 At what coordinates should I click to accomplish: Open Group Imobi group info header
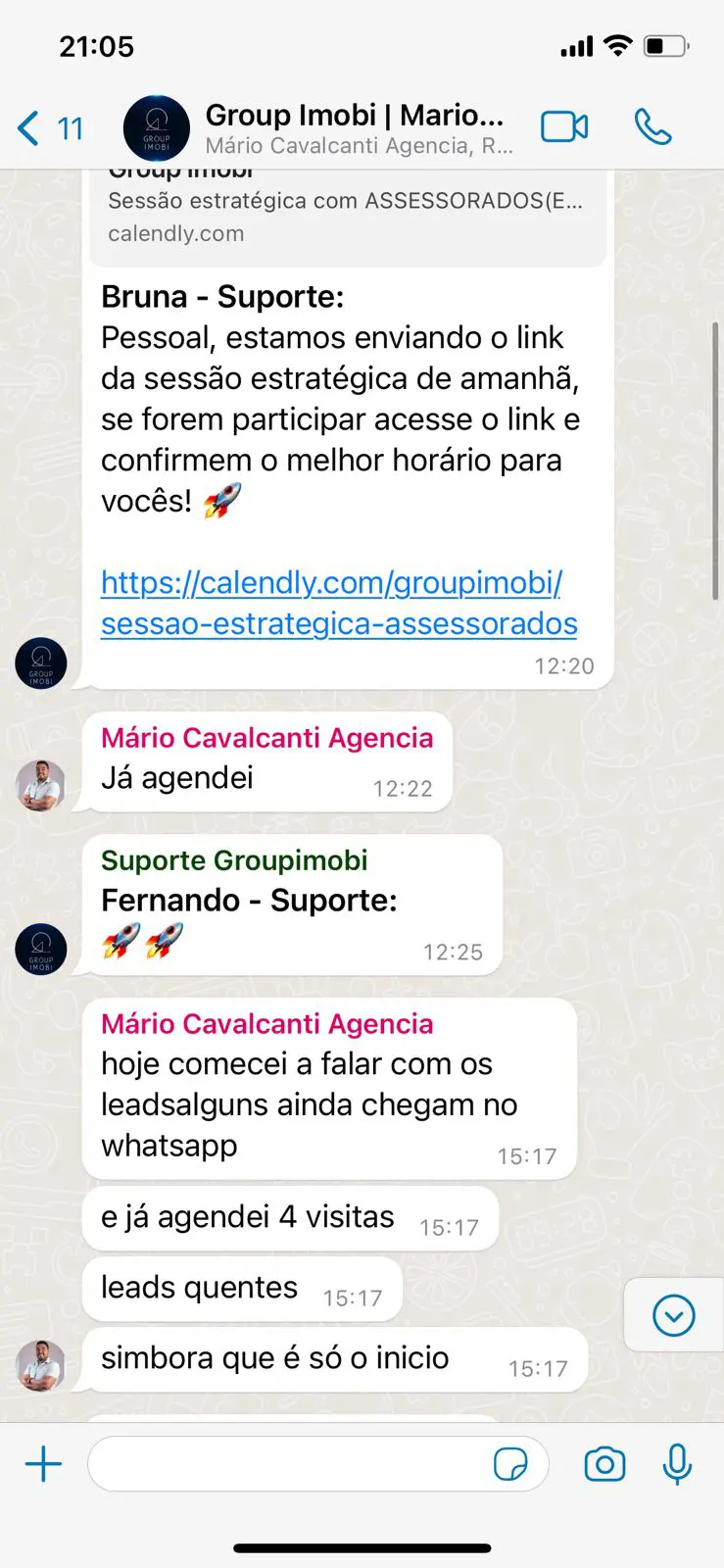353,128
